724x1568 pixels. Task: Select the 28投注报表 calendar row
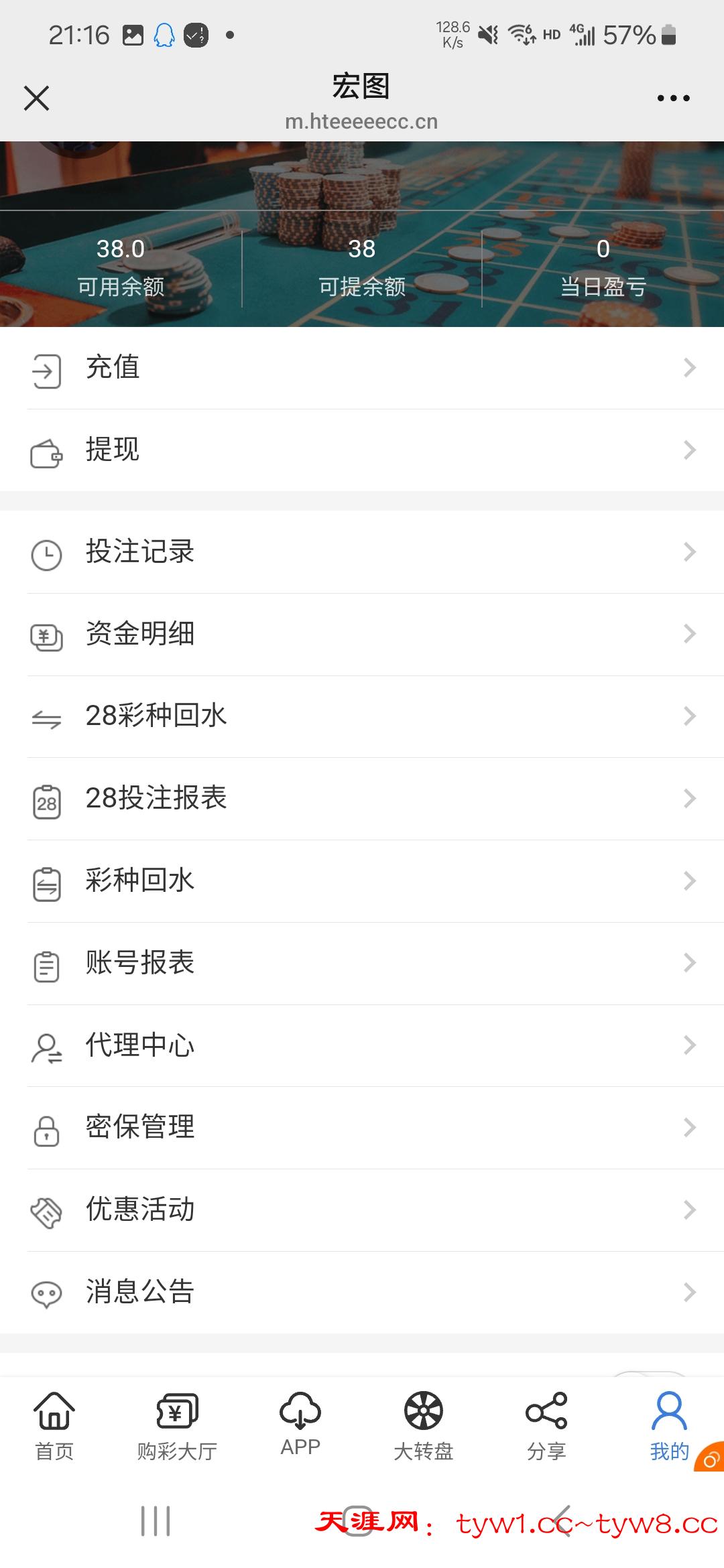pyautogui.click(x=156, y=799)
